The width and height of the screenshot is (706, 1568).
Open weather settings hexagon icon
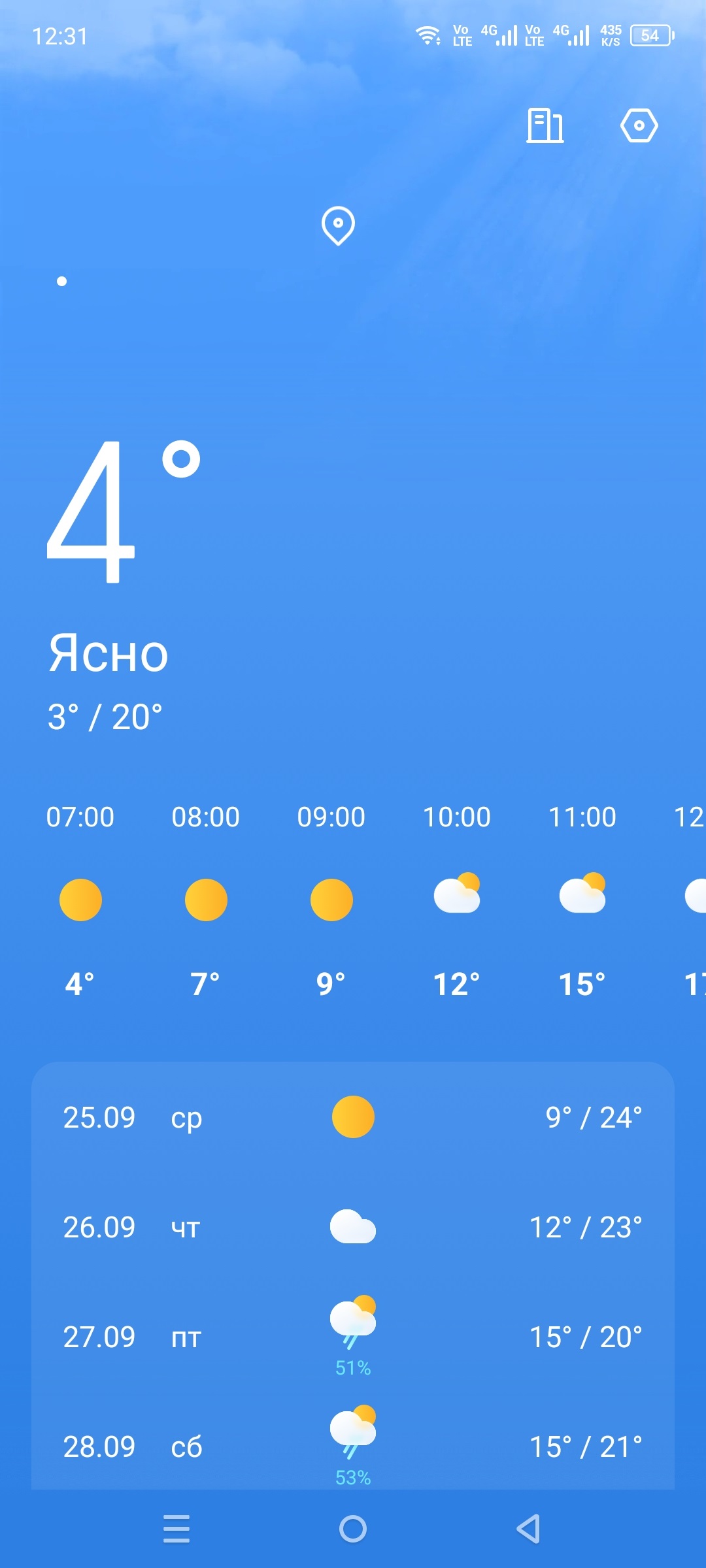click(x=639, y=125)
